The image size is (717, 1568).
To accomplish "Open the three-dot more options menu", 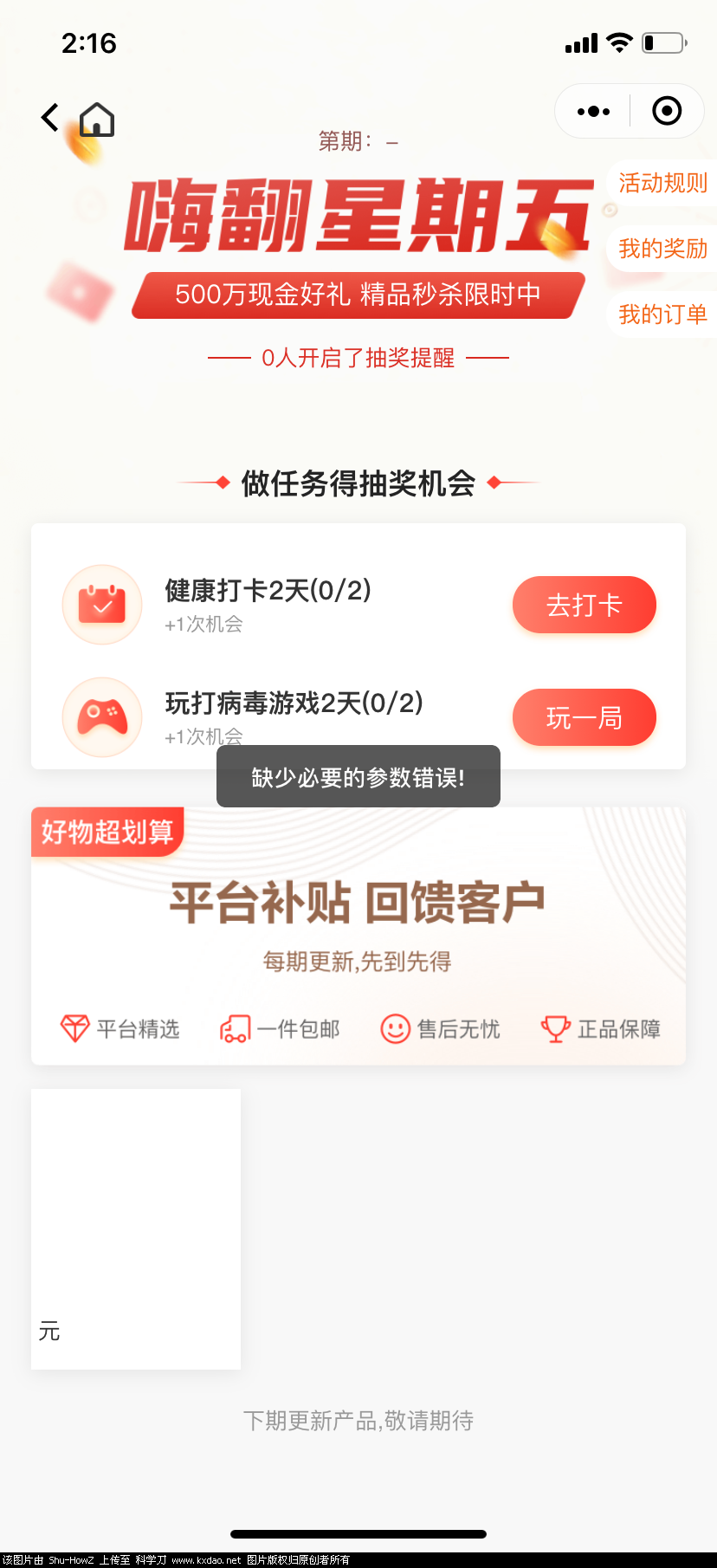I will 592,111.
